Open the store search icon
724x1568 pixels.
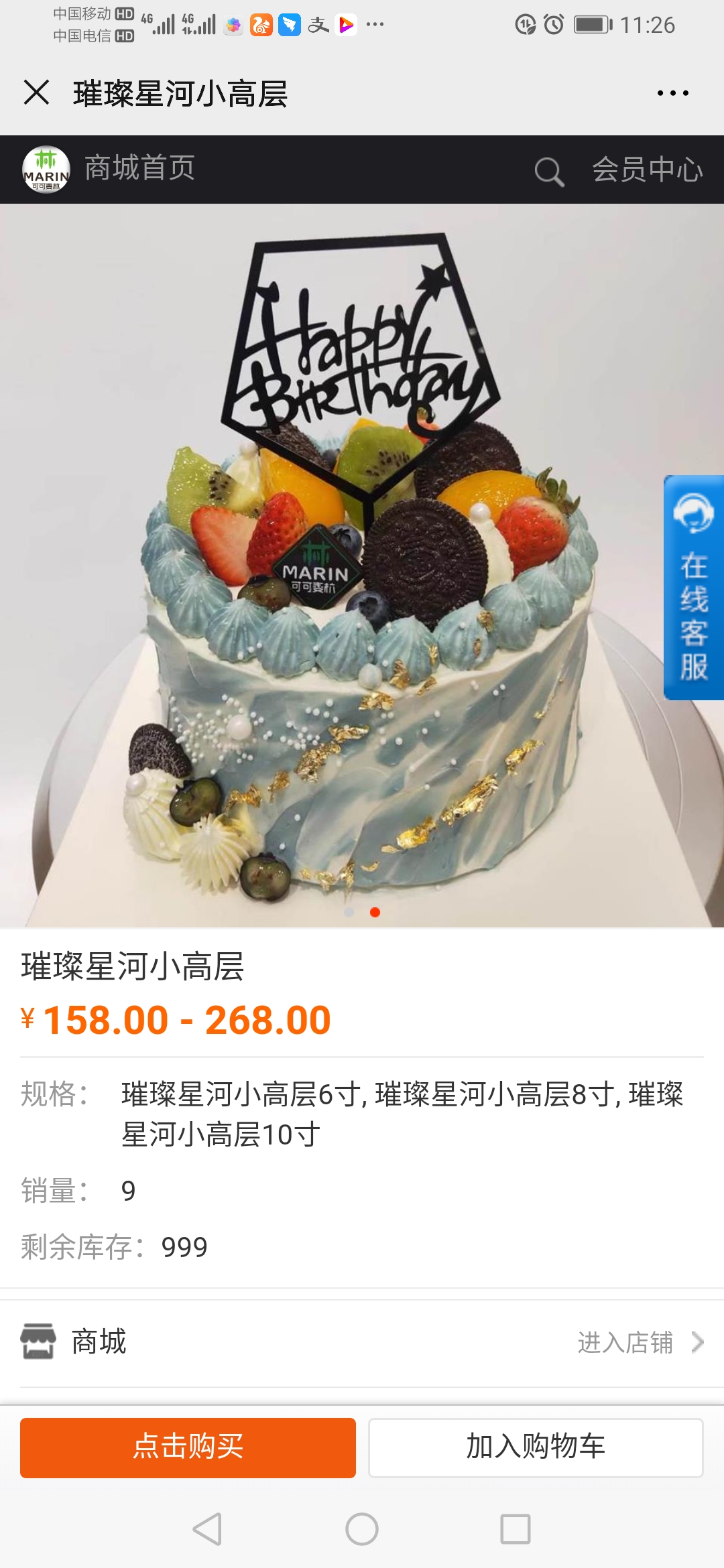(549, 170)
